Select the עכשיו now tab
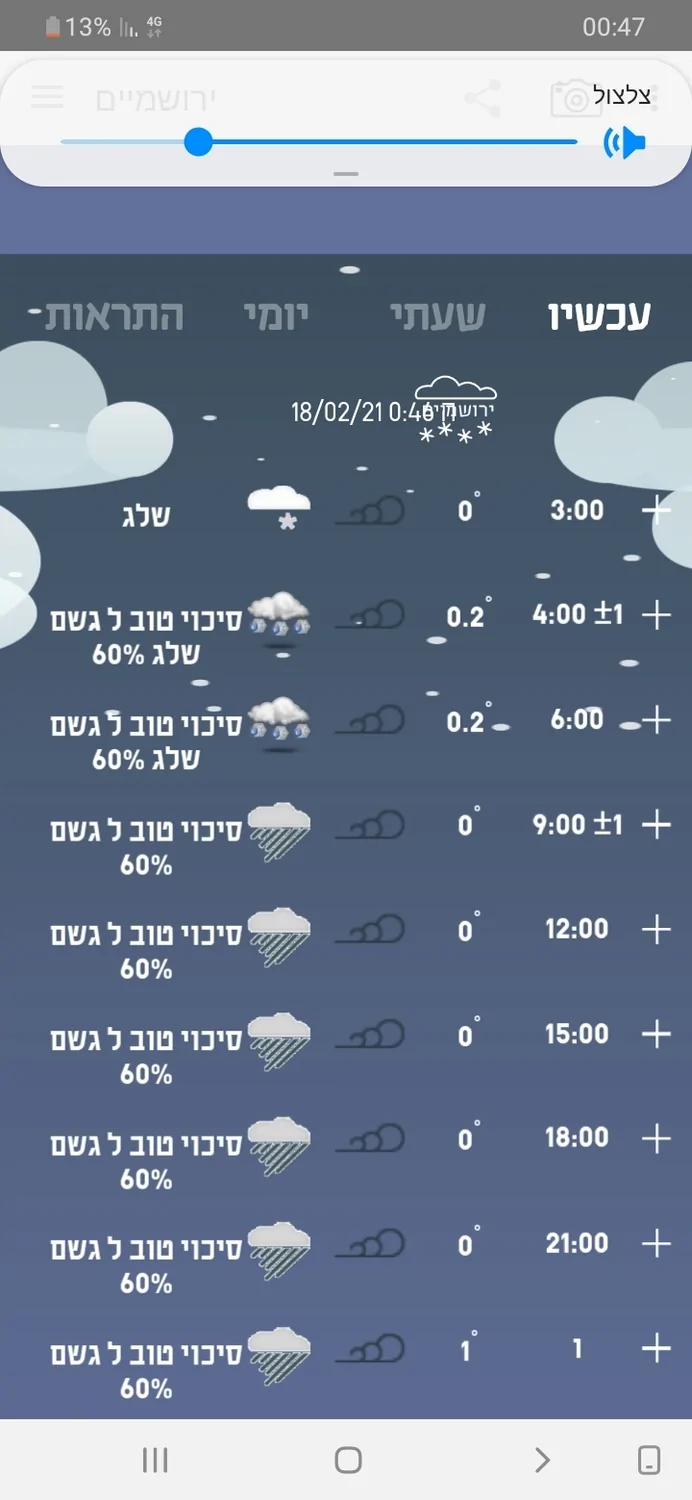 point(599,315)
